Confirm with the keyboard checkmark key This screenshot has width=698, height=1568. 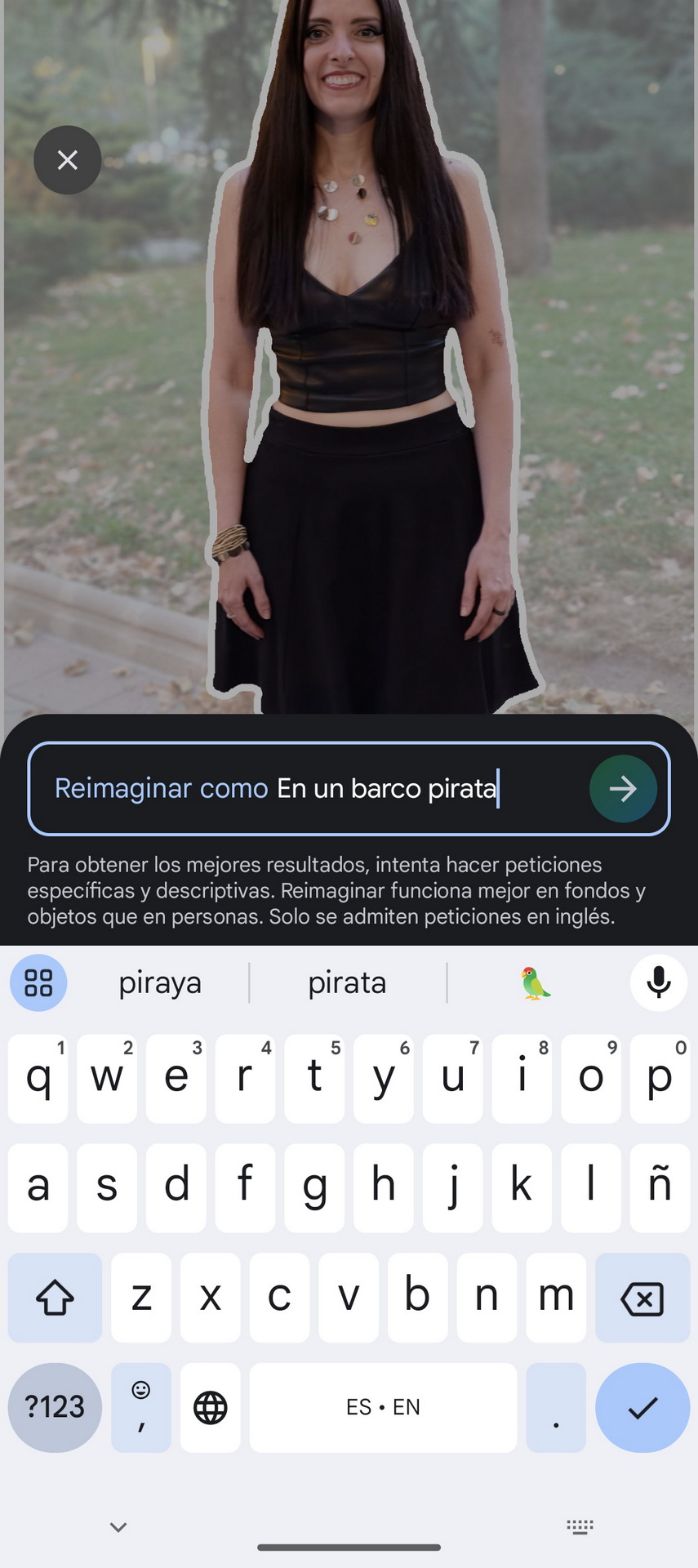point(642,1407)
